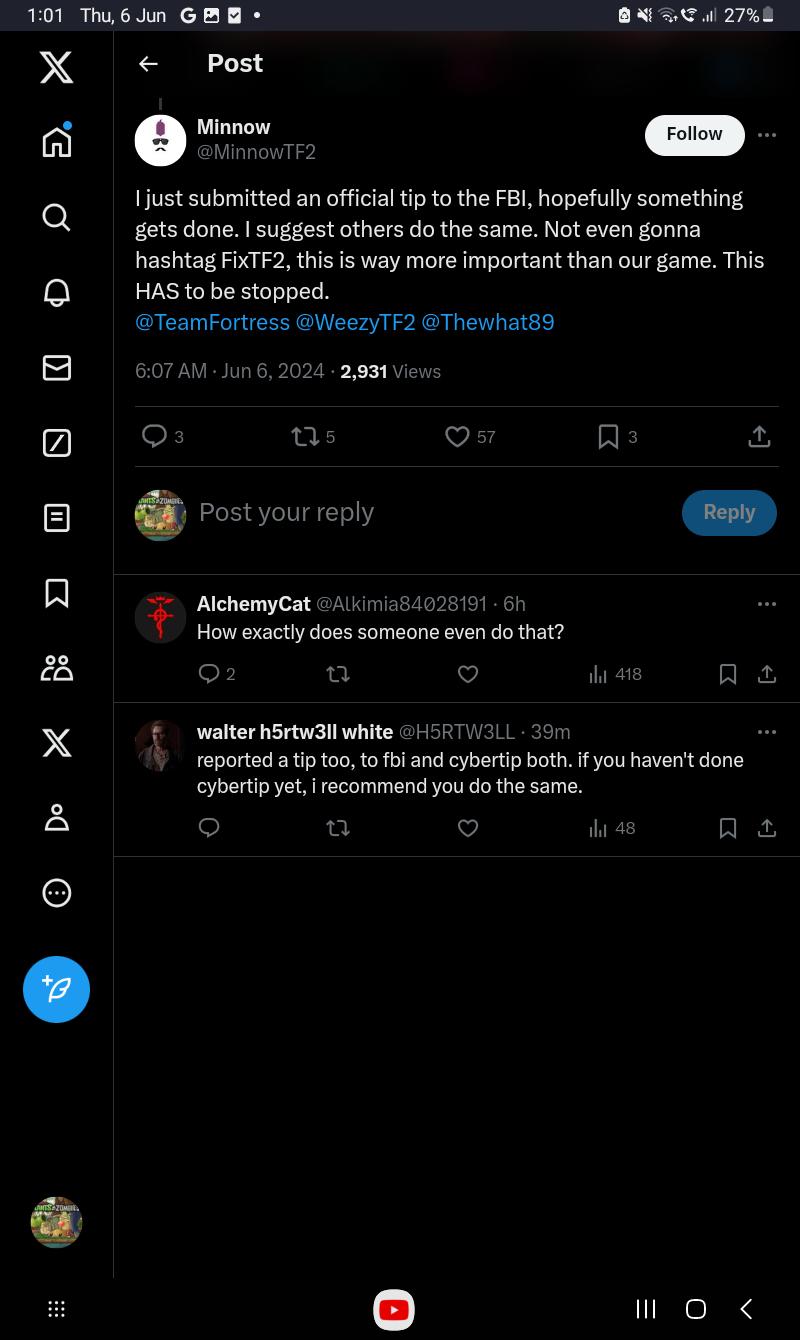Like walter h5rtw3ll white's reply

(468, 828)
